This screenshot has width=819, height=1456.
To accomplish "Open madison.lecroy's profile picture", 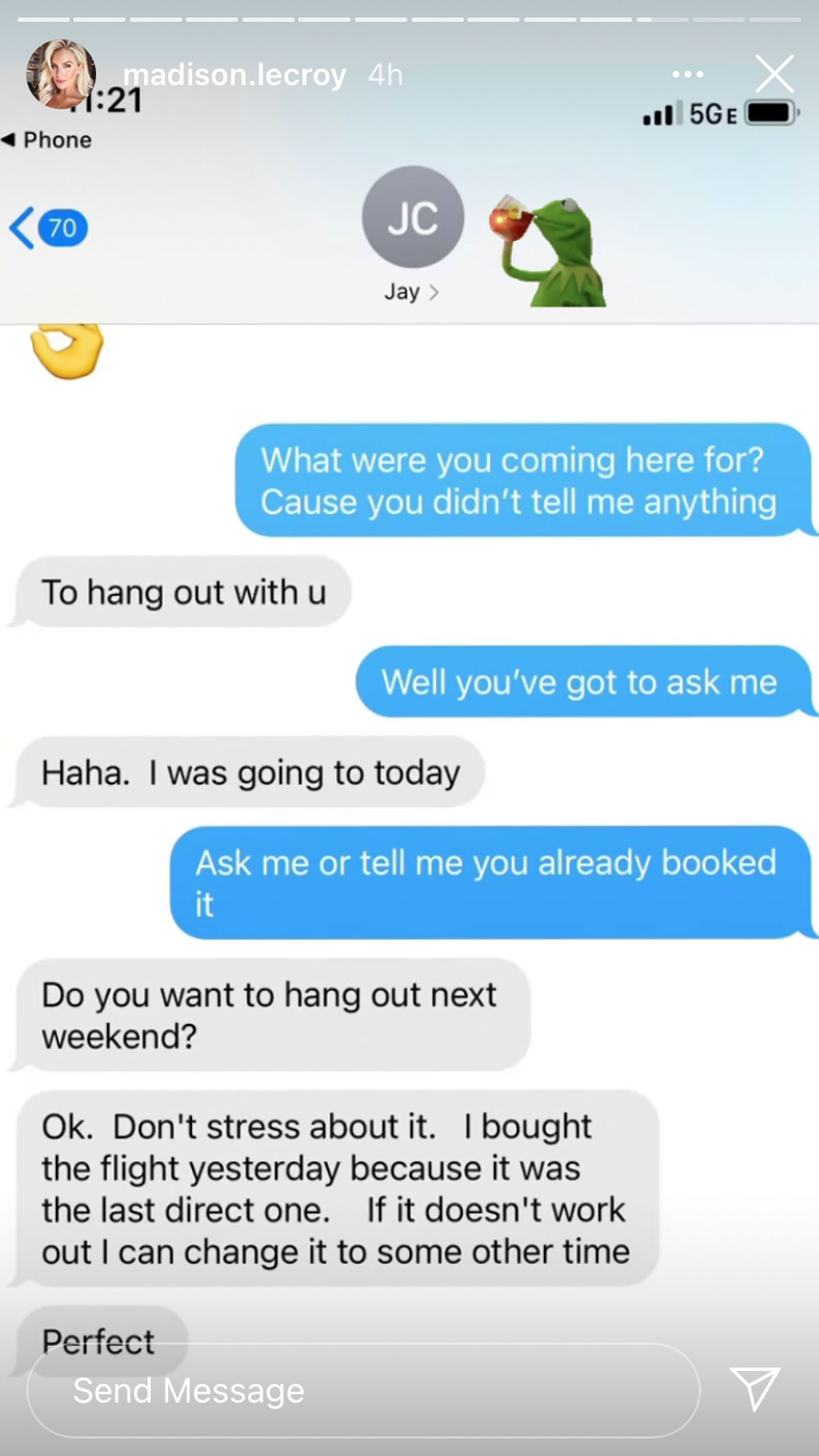I will click(x=60, y=74).
